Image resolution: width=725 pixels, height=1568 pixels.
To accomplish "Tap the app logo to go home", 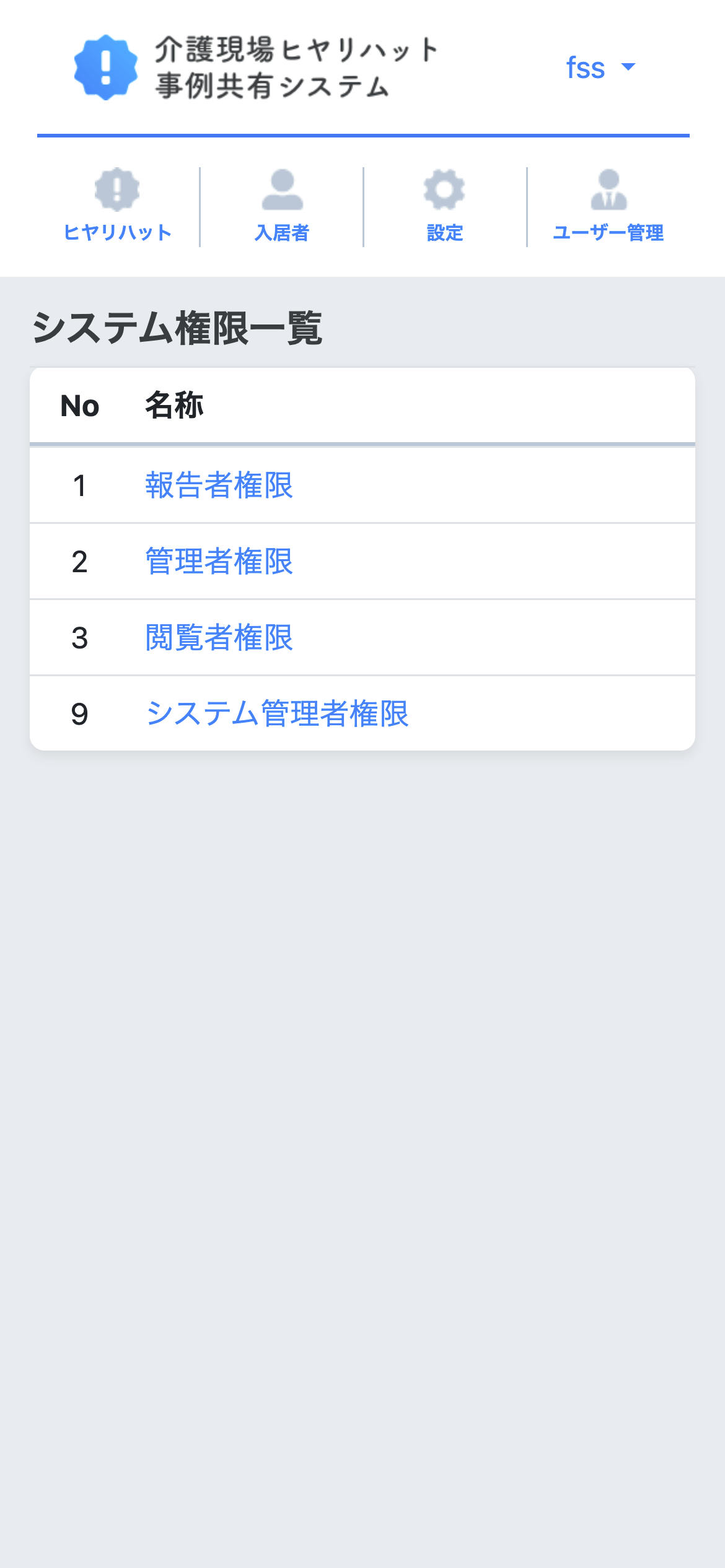I will pyautogui.click(x=255, y=68).
